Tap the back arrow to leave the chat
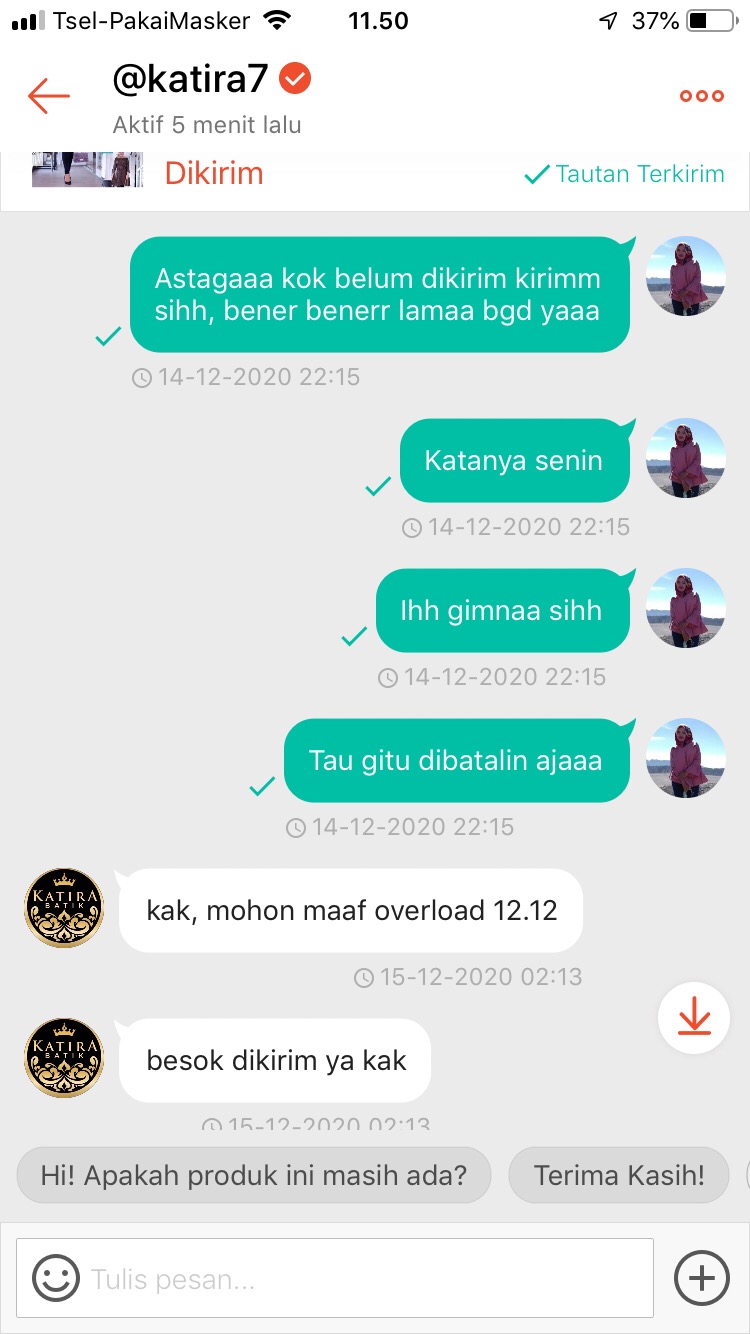 [46, 96]
